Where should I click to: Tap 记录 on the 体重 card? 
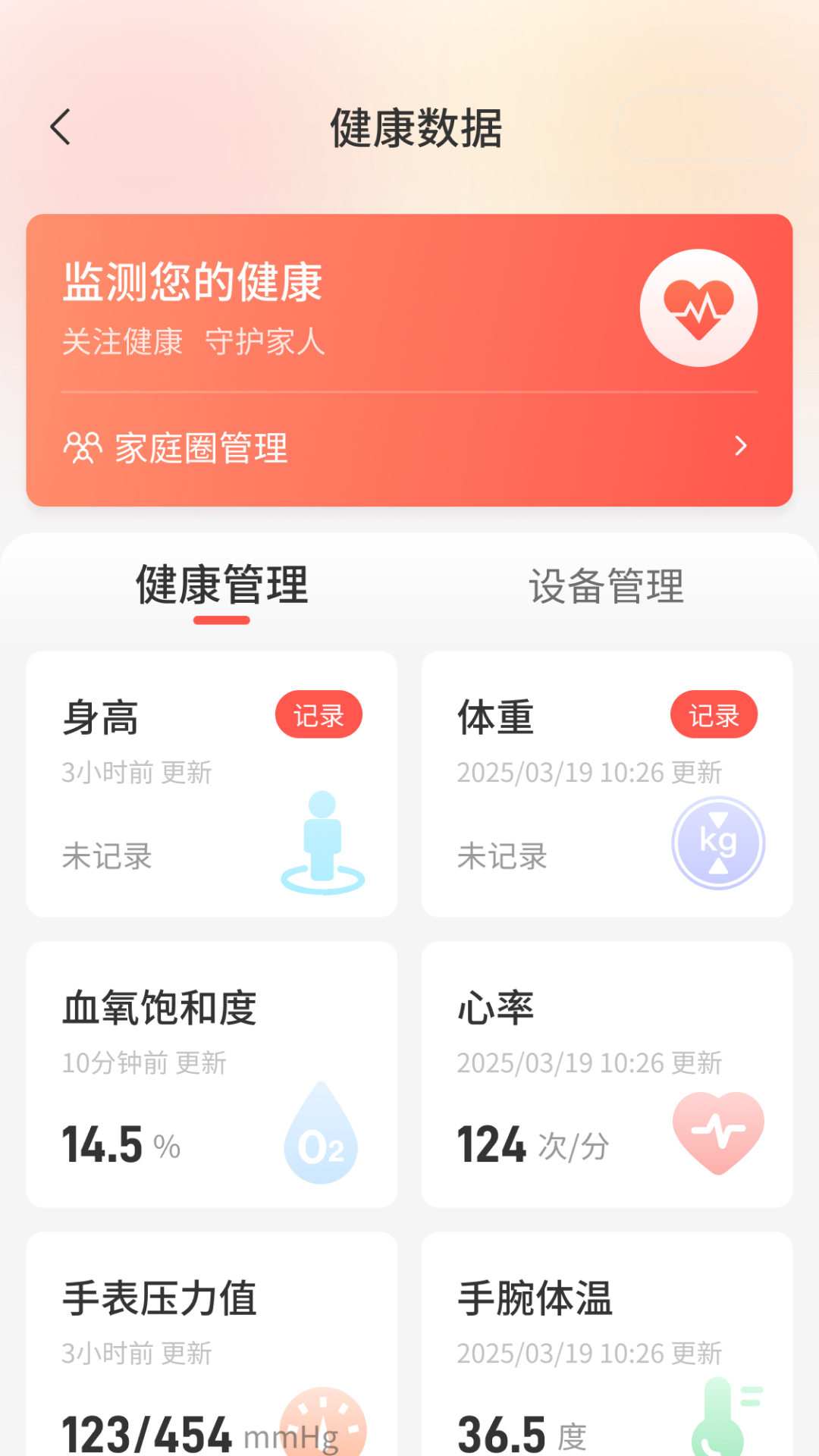[714, 714]
